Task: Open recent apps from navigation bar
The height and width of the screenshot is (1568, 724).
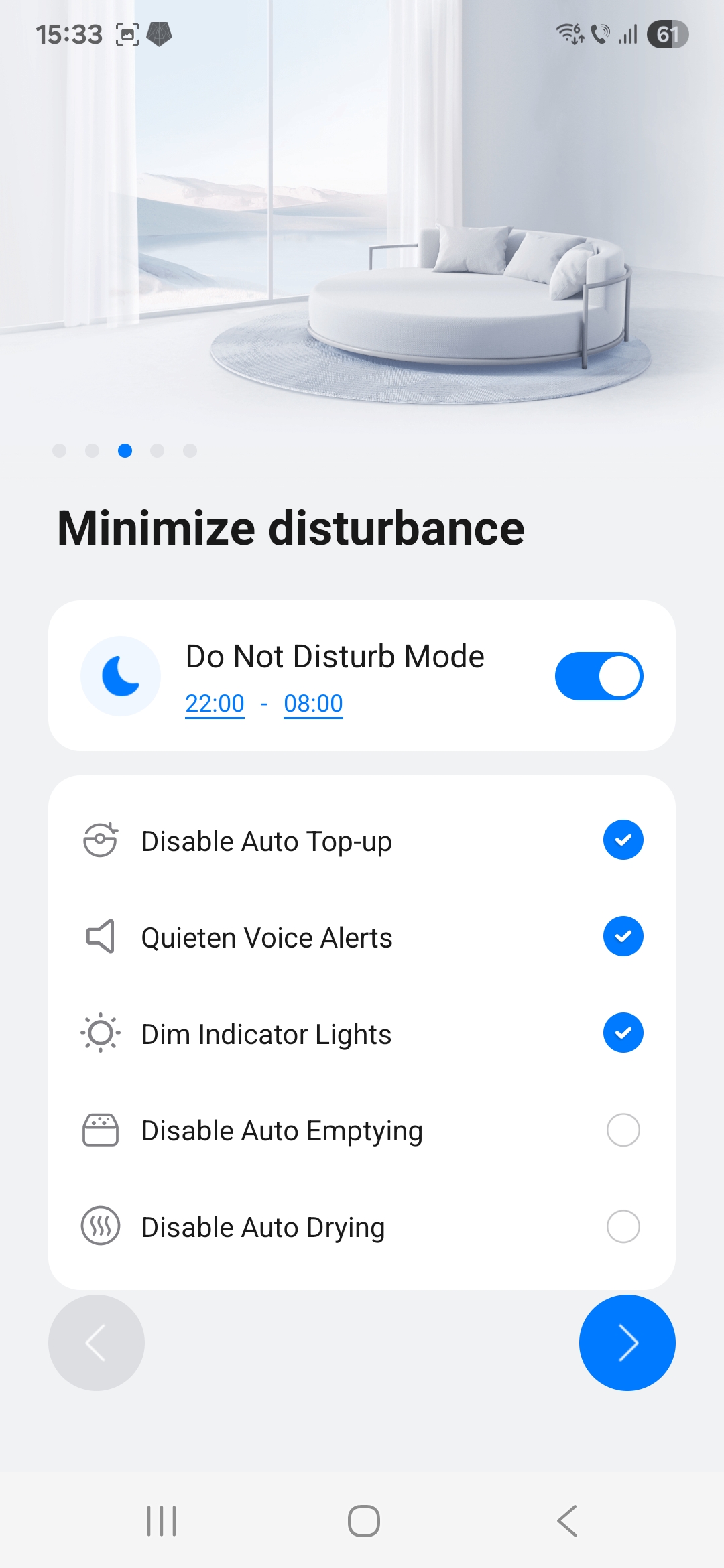Action: (162, 1520)
